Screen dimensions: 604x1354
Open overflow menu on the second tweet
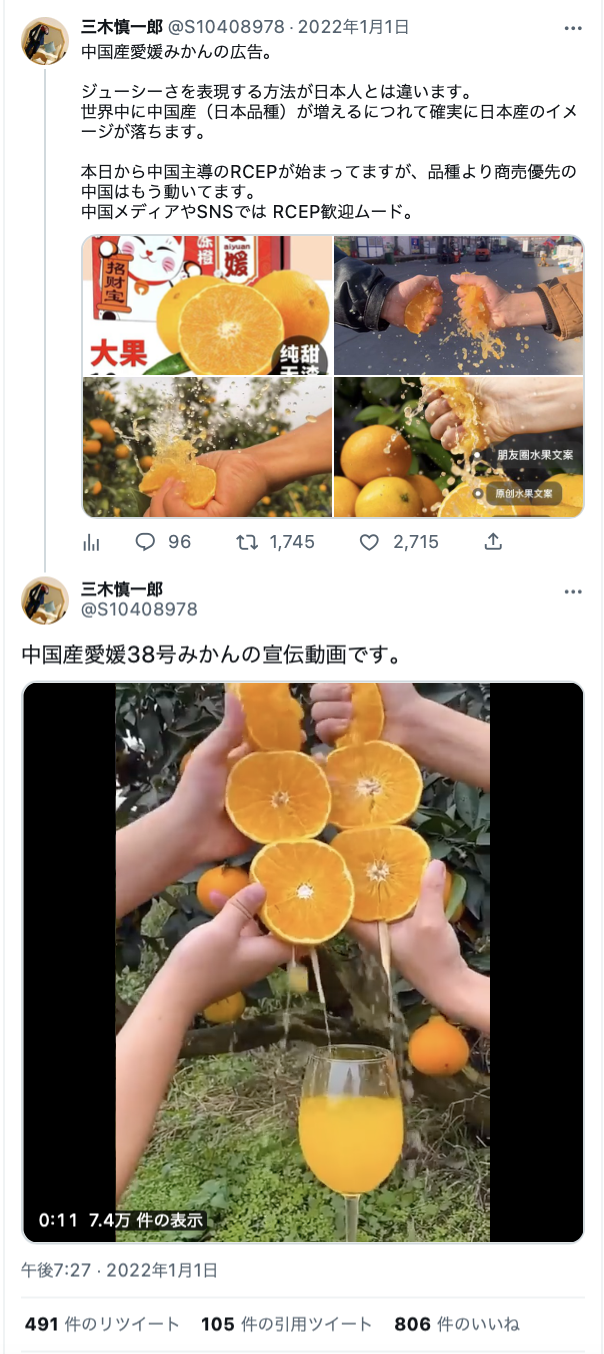tap(572, 592)
